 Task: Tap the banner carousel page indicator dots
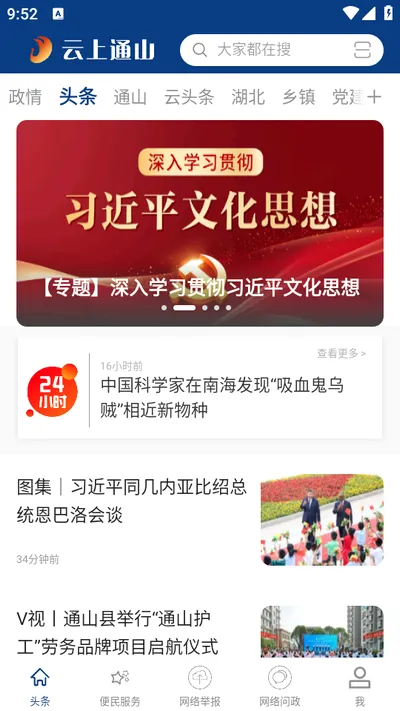click(x=196, y=308)
